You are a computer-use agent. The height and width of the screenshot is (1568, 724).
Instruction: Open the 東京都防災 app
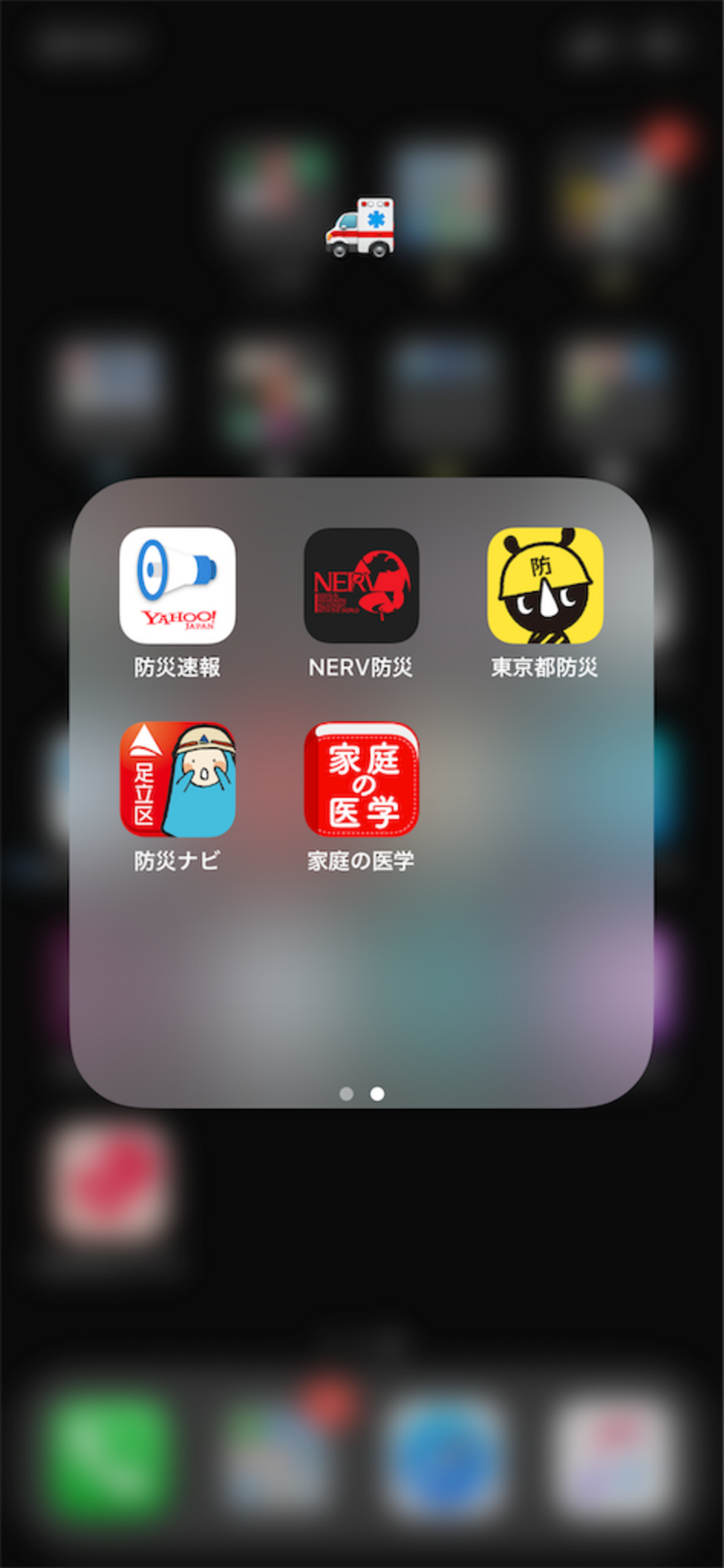[545, 585]
